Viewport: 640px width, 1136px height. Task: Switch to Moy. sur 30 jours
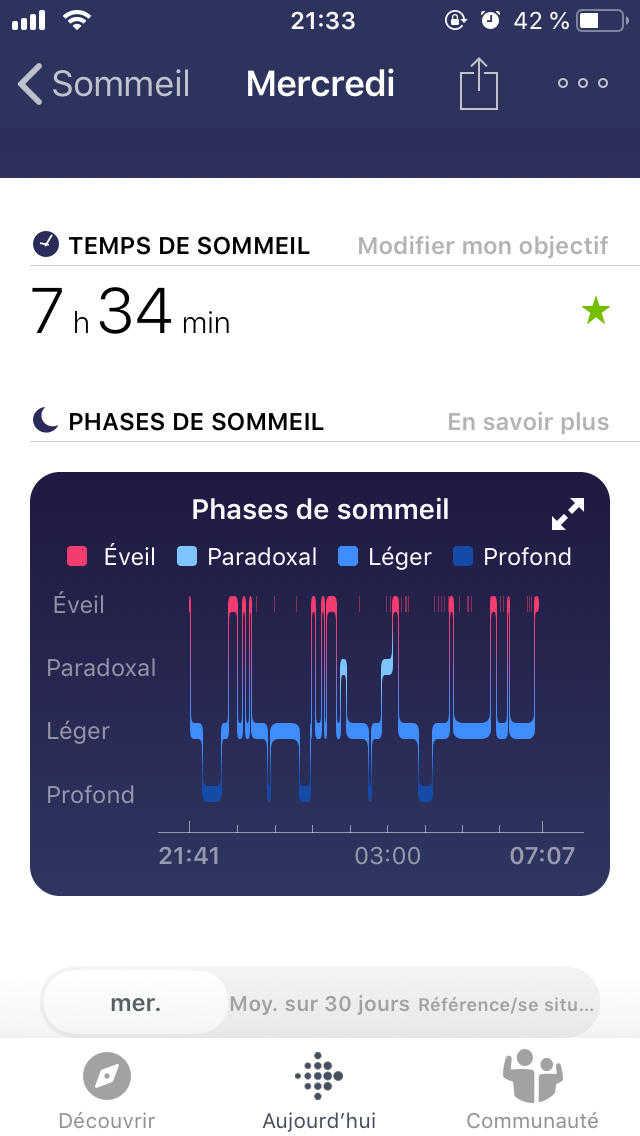tap(320, 1003)
